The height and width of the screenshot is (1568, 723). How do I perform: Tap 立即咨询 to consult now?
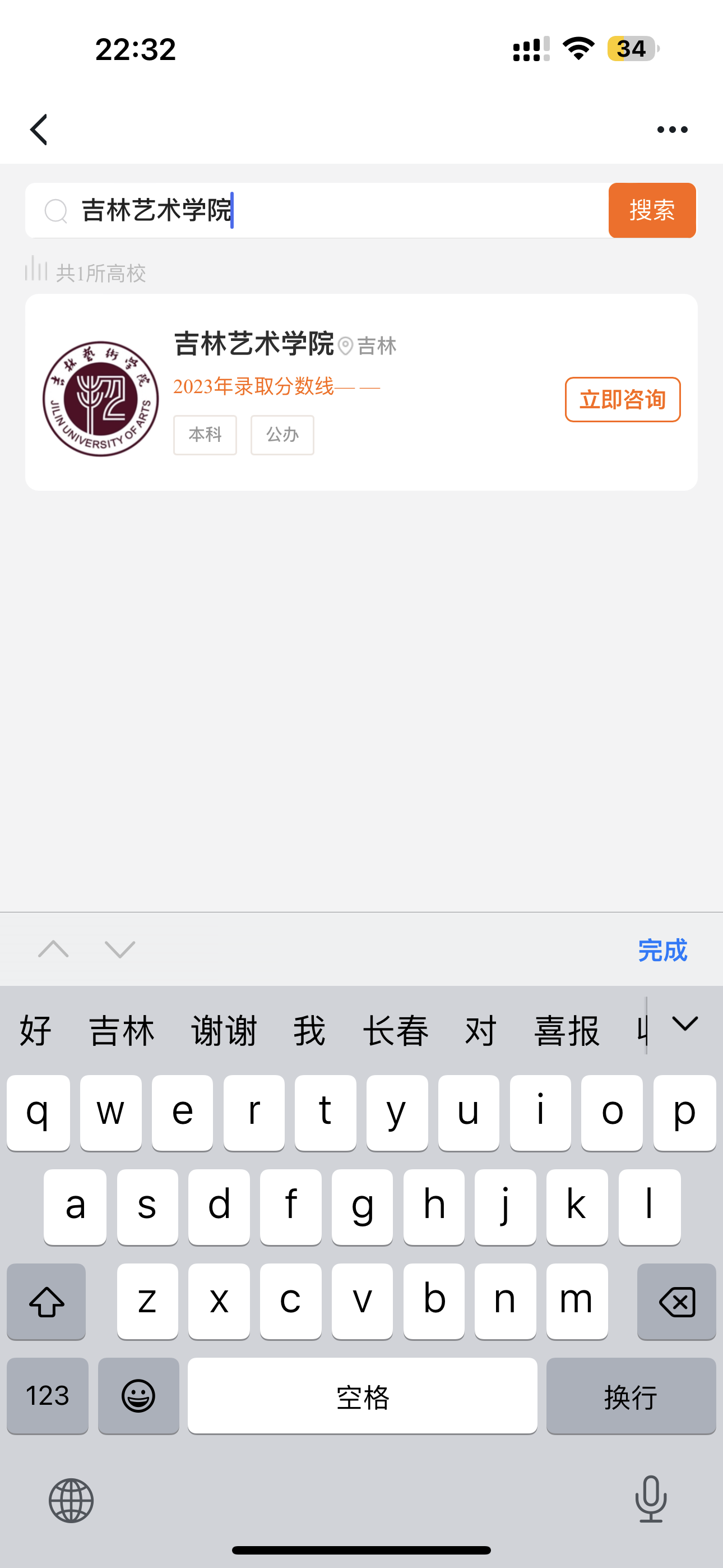coord(622,400)
